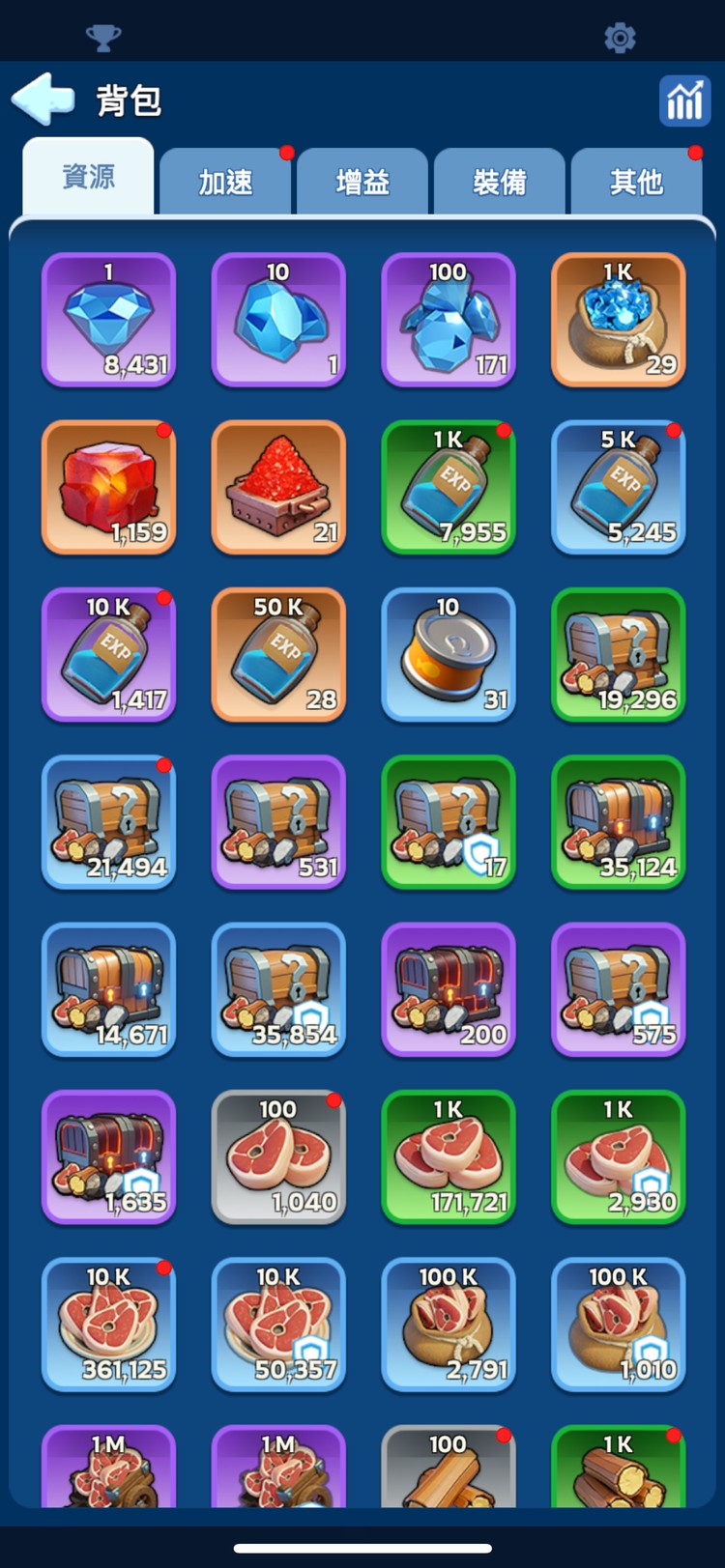Image resolution: width=725 pixels, height=1568 pixels.
Task: Go back using the arrow
Action: point(43,99)
